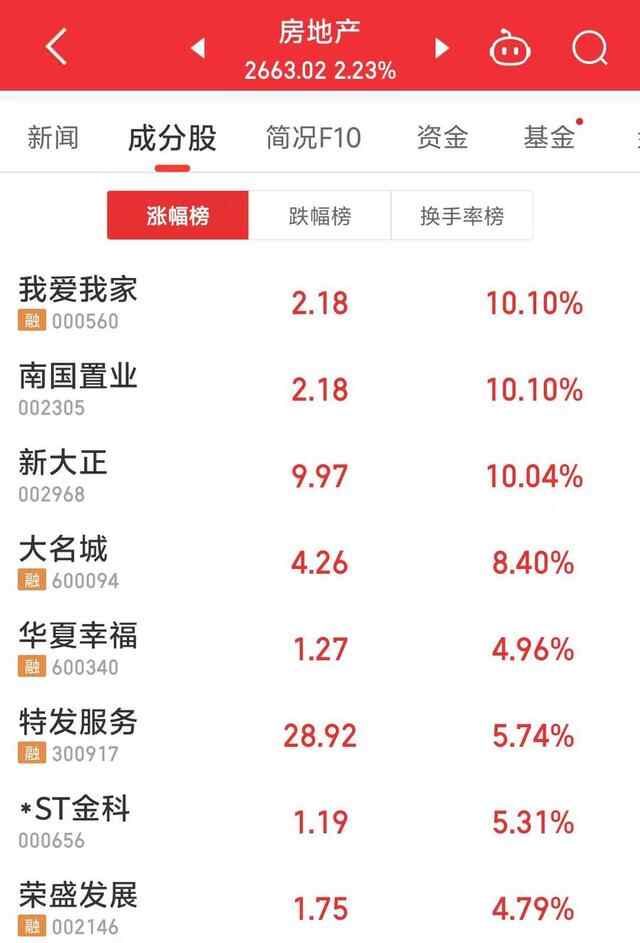Open the 简况F10 tab

313,138
